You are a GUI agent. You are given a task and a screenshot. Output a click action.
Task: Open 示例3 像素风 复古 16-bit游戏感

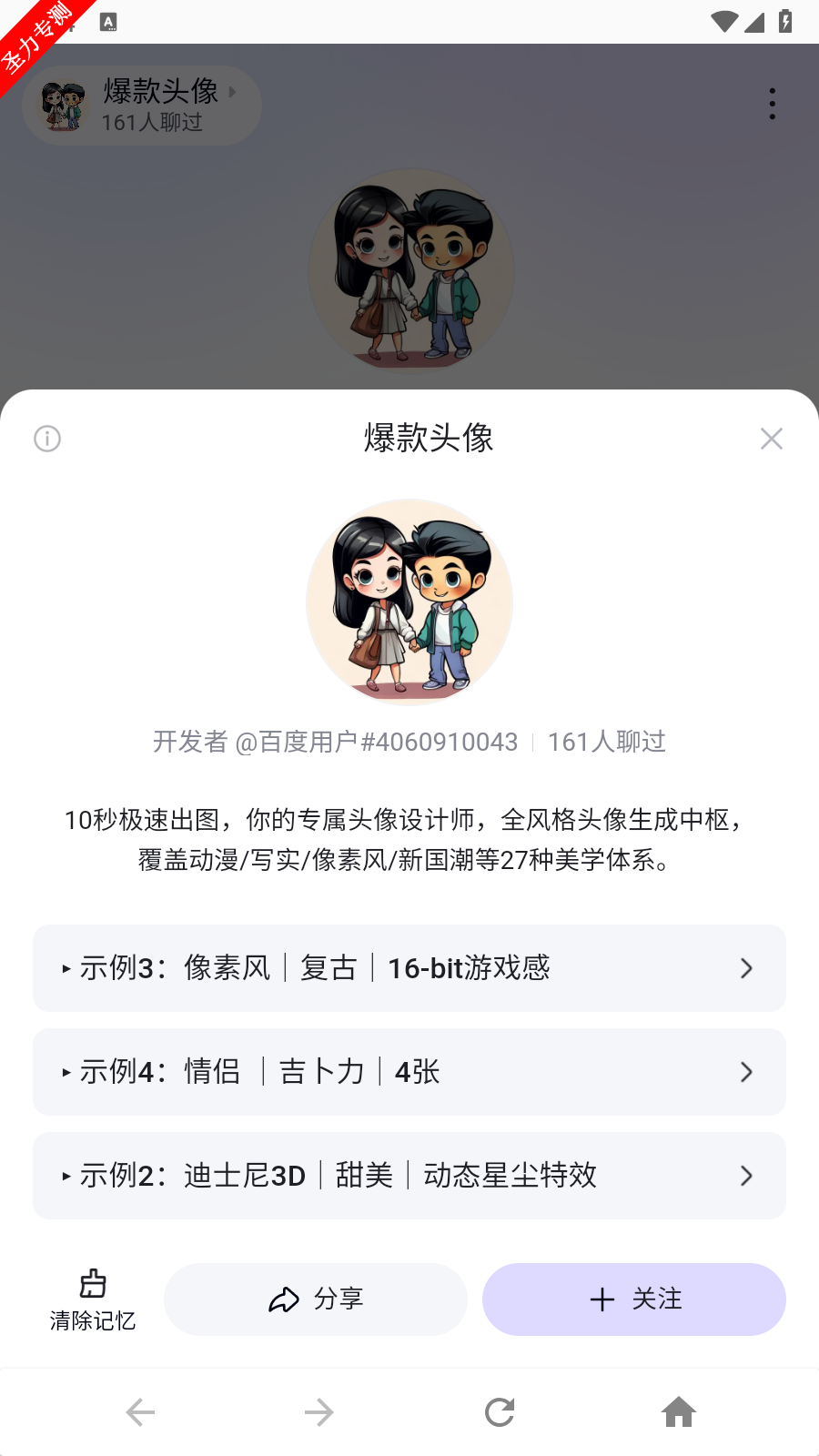point(409,968)
